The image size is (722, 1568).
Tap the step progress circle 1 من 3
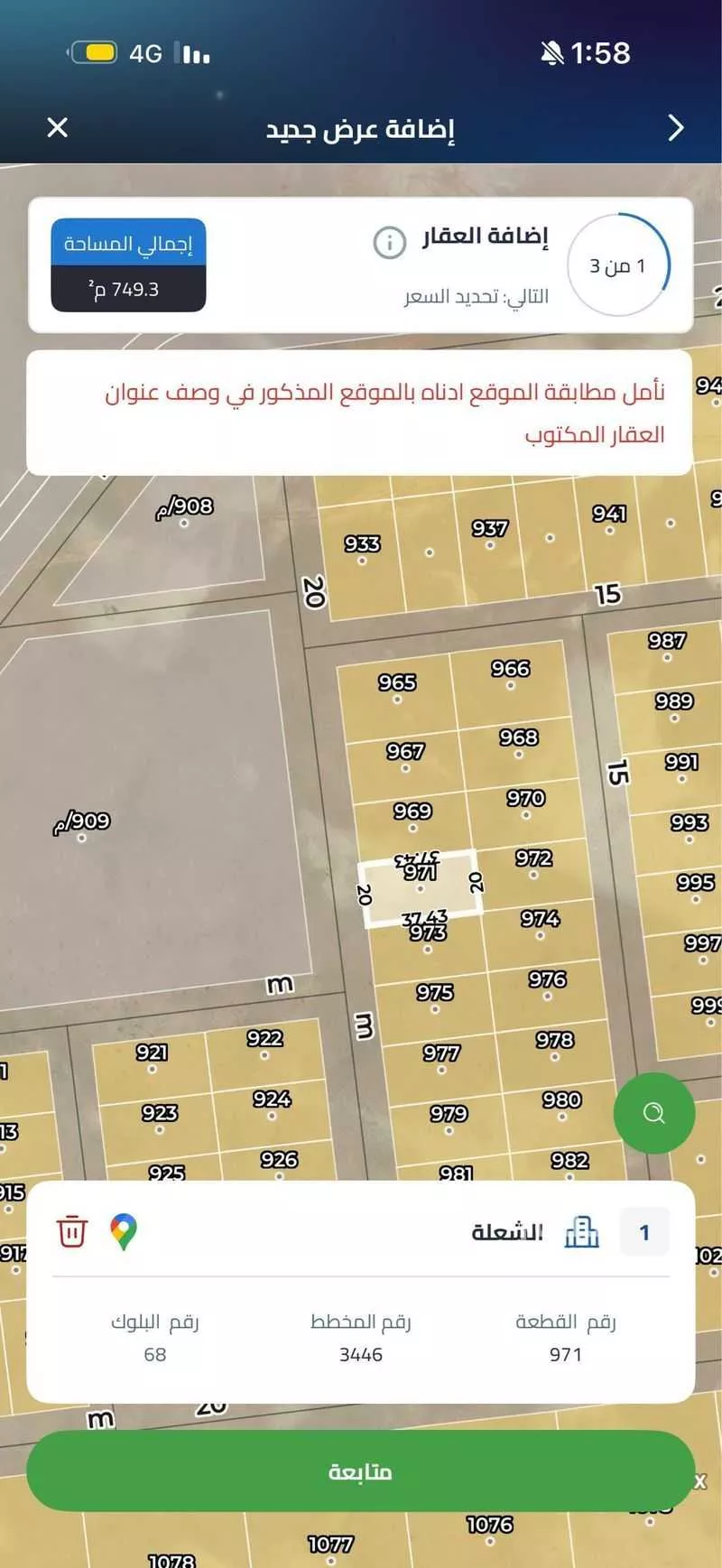(617, 264)
